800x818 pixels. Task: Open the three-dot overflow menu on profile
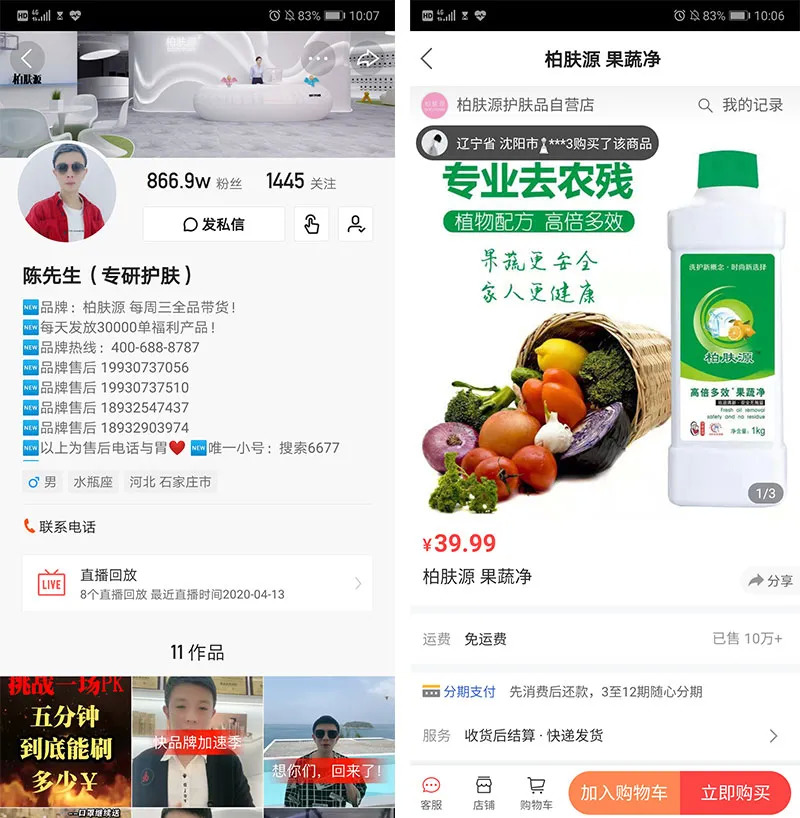click(x=318, y=58)
